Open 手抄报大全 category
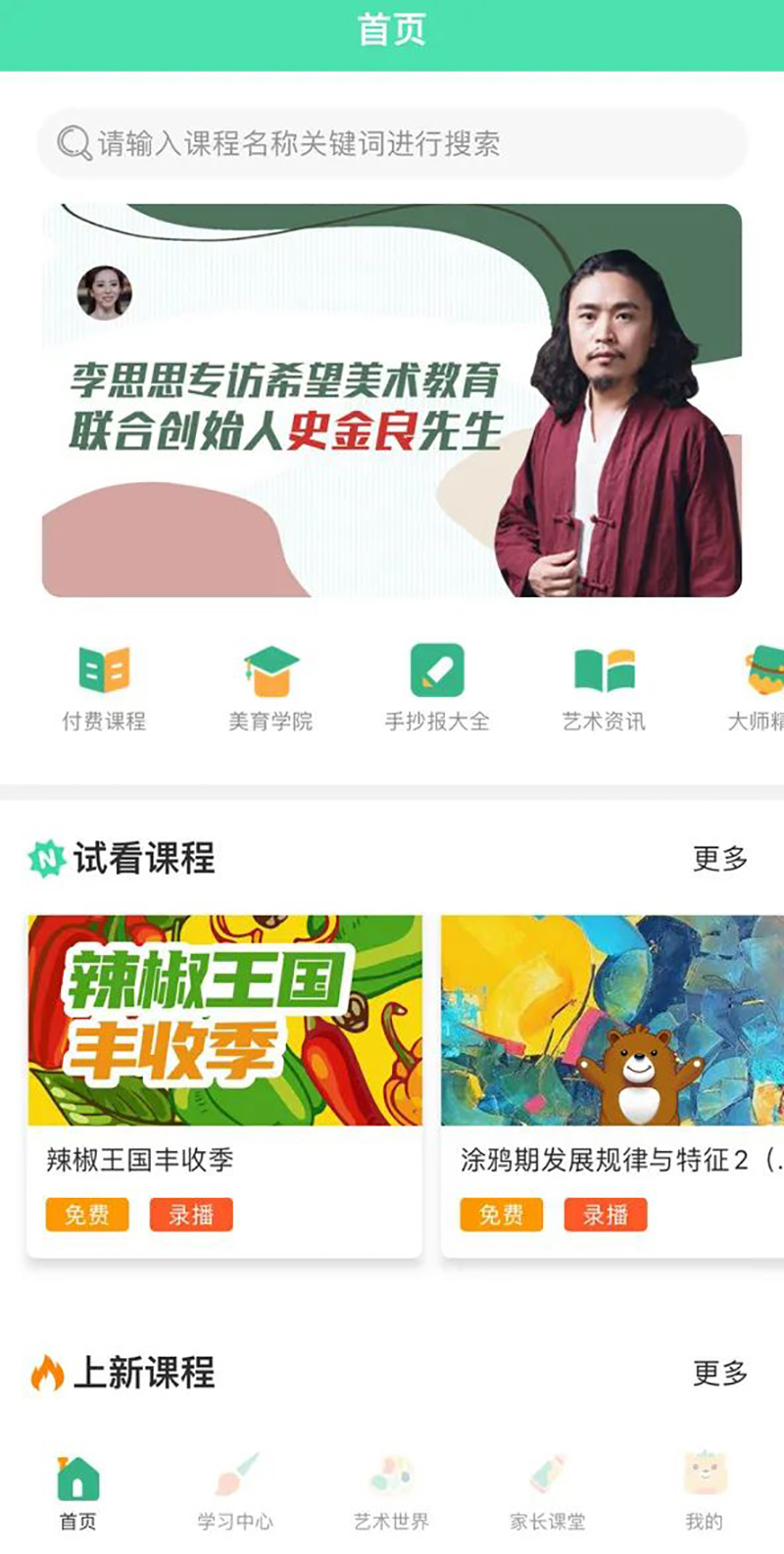This screenshot has width=784, height=1554. 437,688
